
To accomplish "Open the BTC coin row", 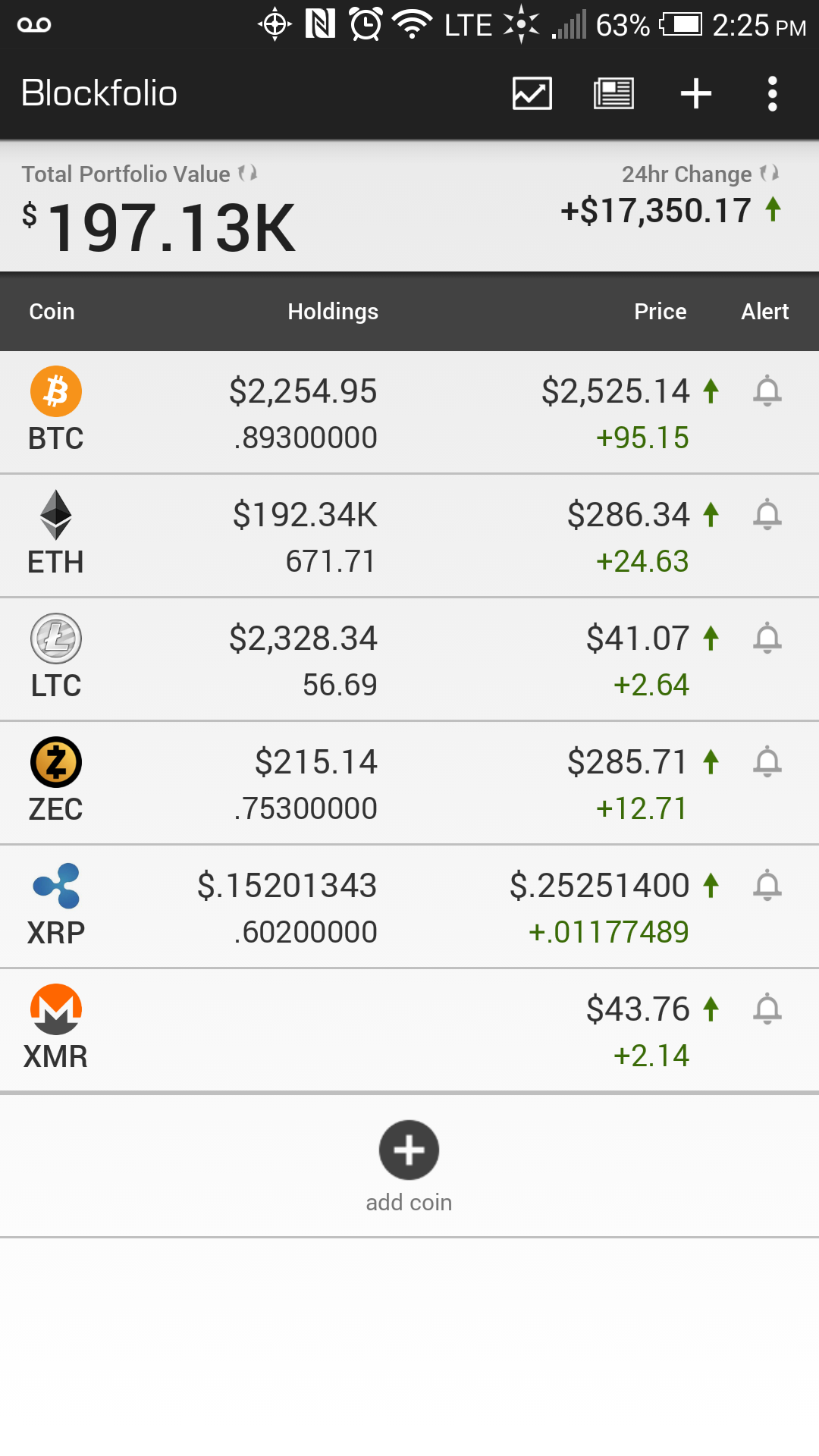I will [x=409, y=413].
